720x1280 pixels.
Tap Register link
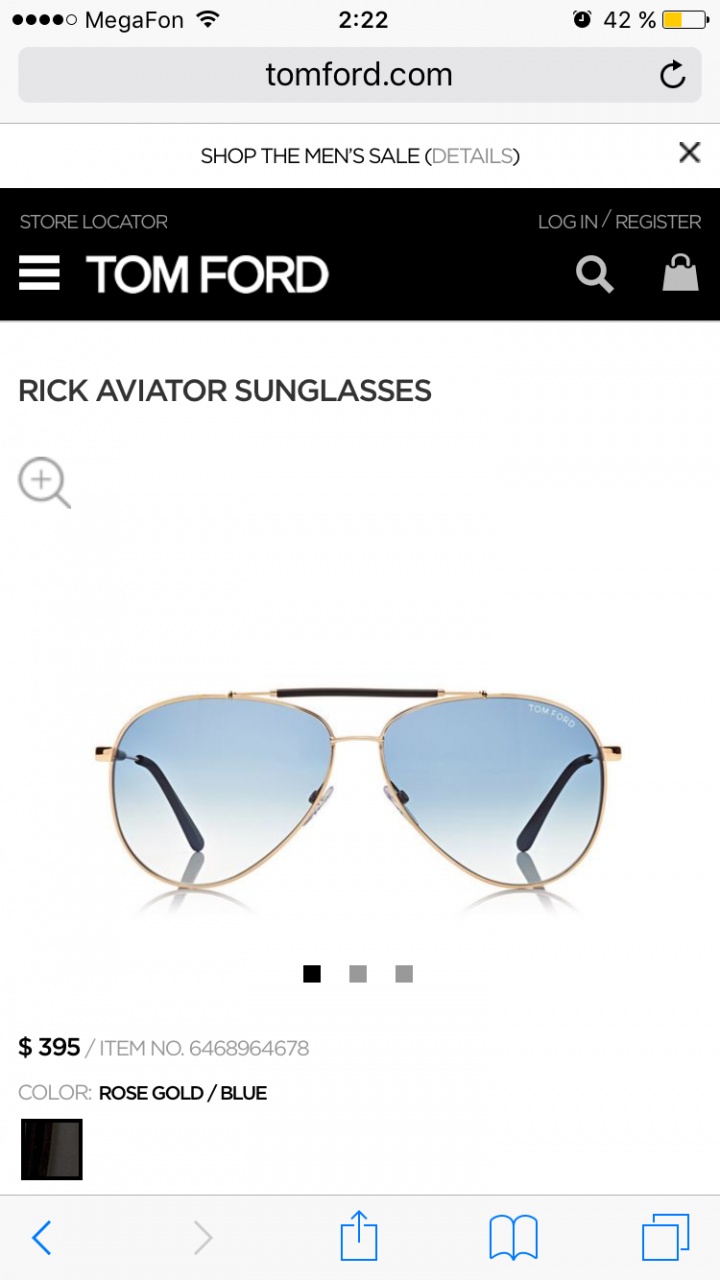658,222
